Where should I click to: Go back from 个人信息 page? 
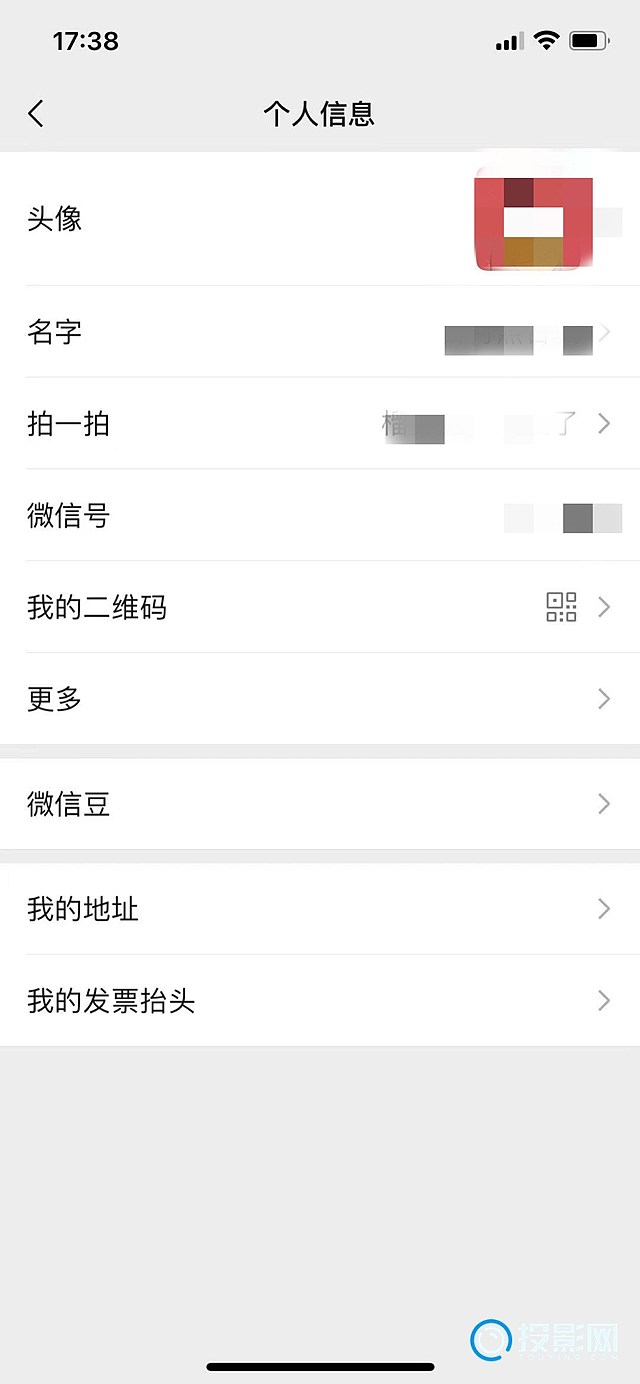[36, 114]
